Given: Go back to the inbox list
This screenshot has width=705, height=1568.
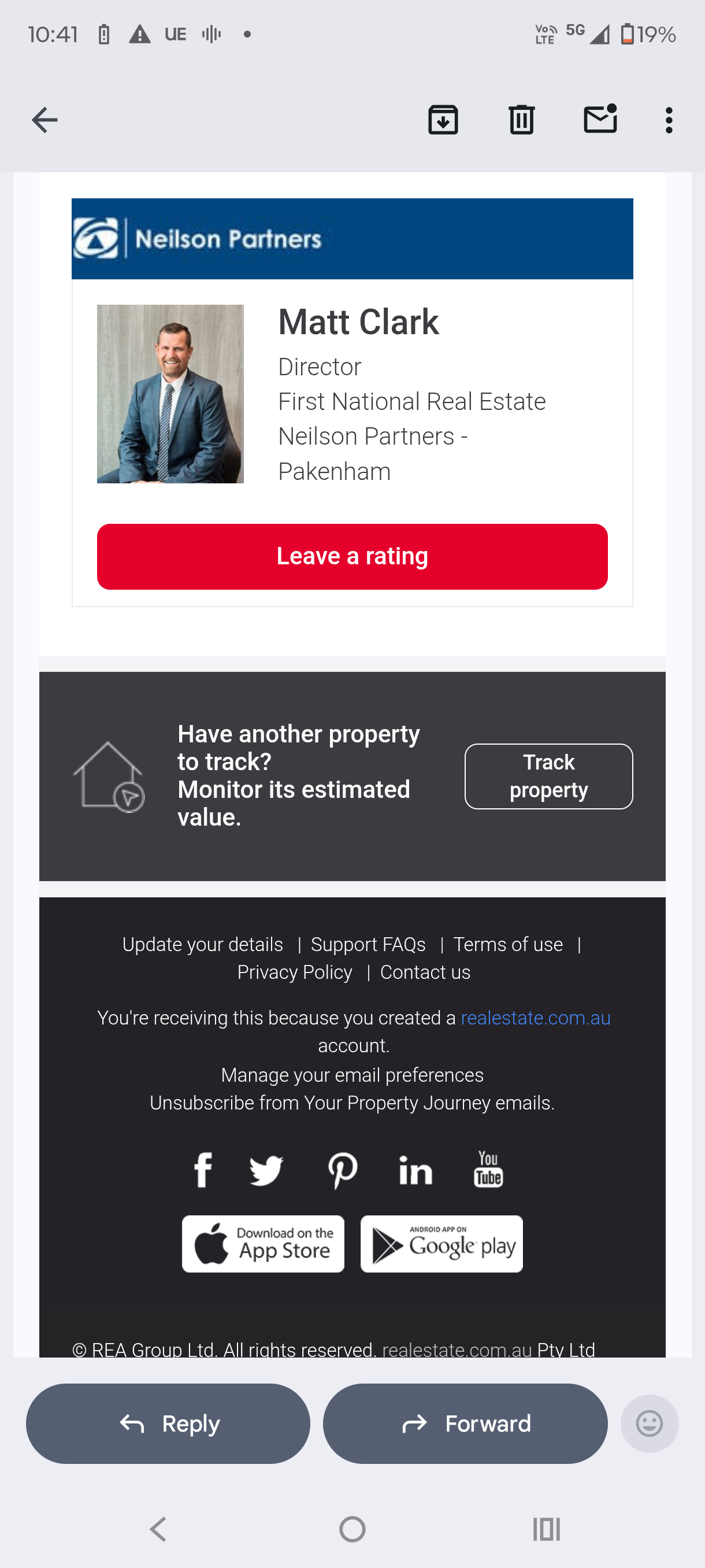Looking at the screenshot, I should point(44,120).
